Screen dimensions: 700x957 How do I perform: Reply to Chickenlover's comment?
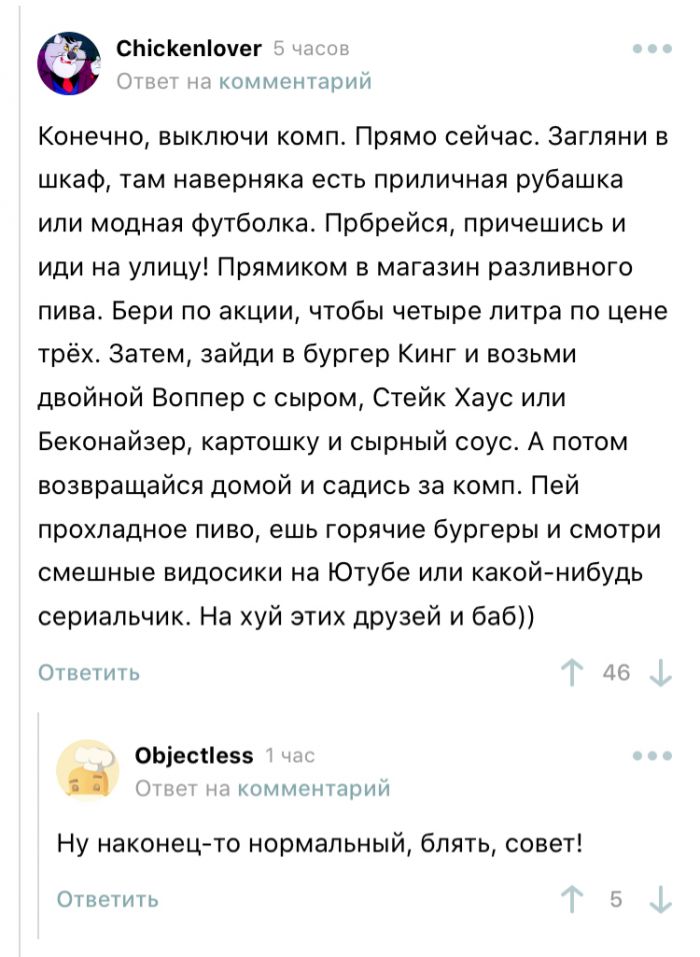(x=89, y=672)
